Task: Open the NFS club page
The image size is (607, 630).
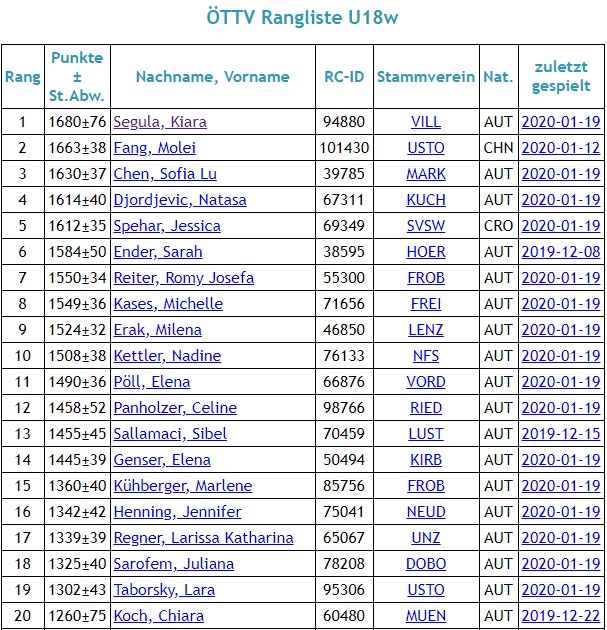Action: pos(426,356)
